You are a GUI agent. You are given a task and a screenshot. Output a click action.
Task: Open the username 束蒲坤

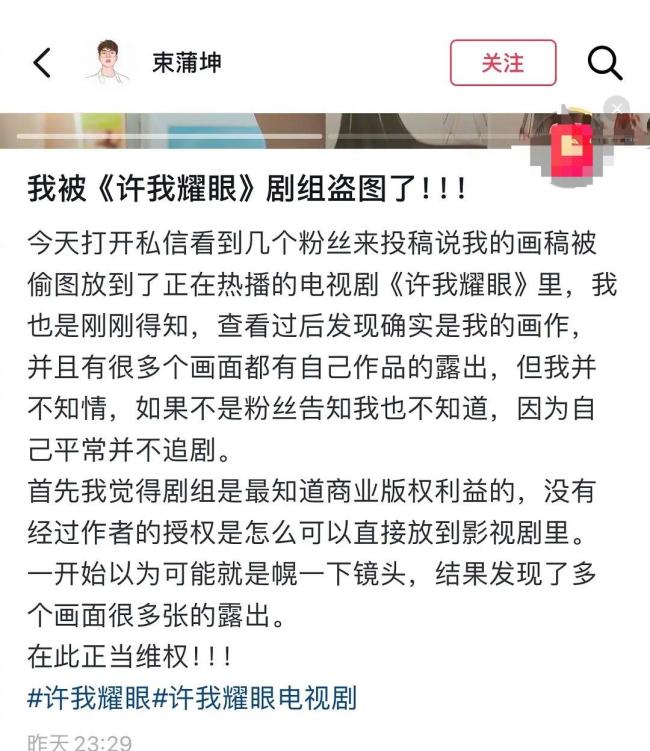(186, 62)
